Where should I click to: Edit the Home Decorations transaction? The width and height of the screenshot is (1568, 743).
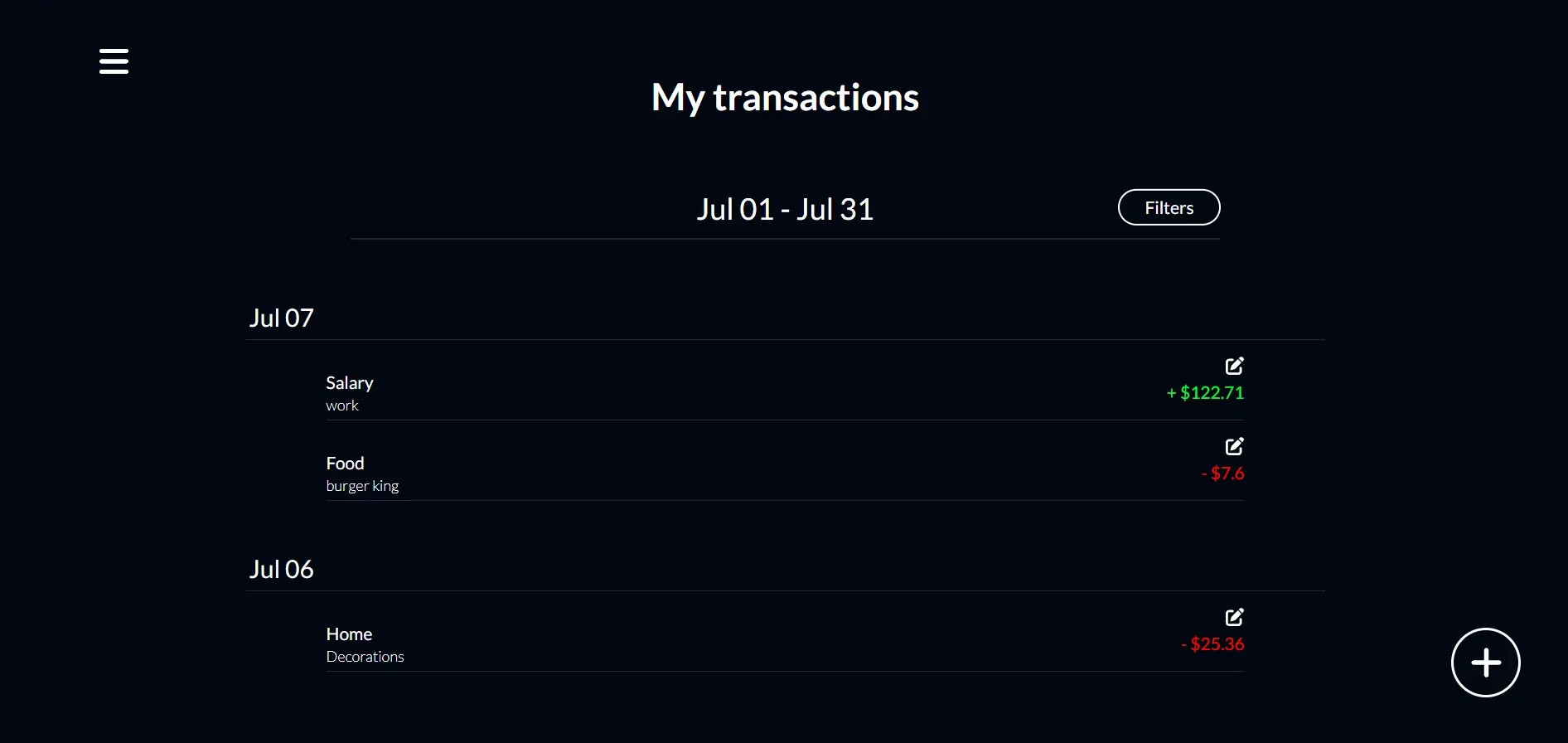1234,617
